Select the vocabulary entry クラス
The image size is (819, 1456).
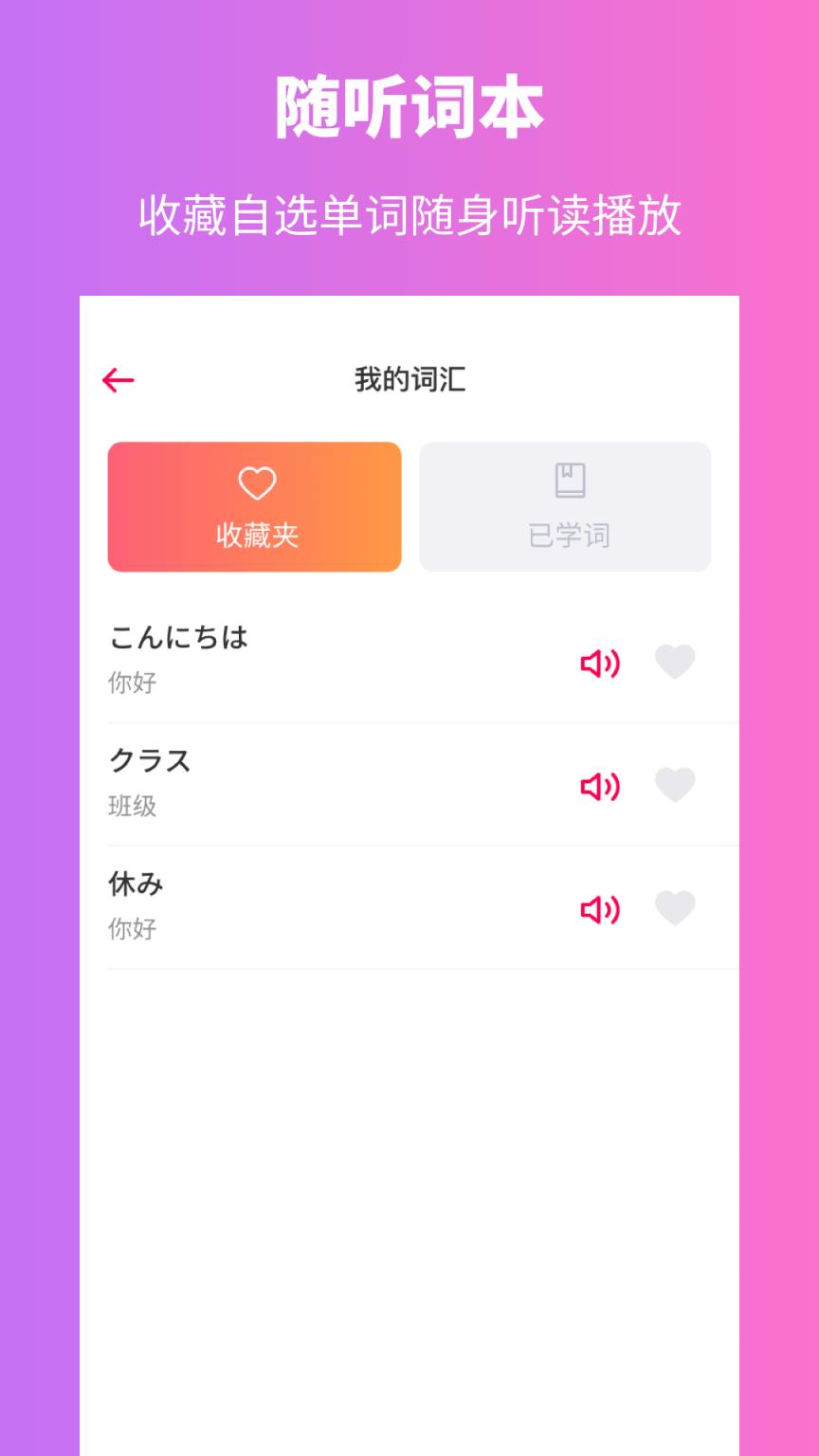coord(150,761)
